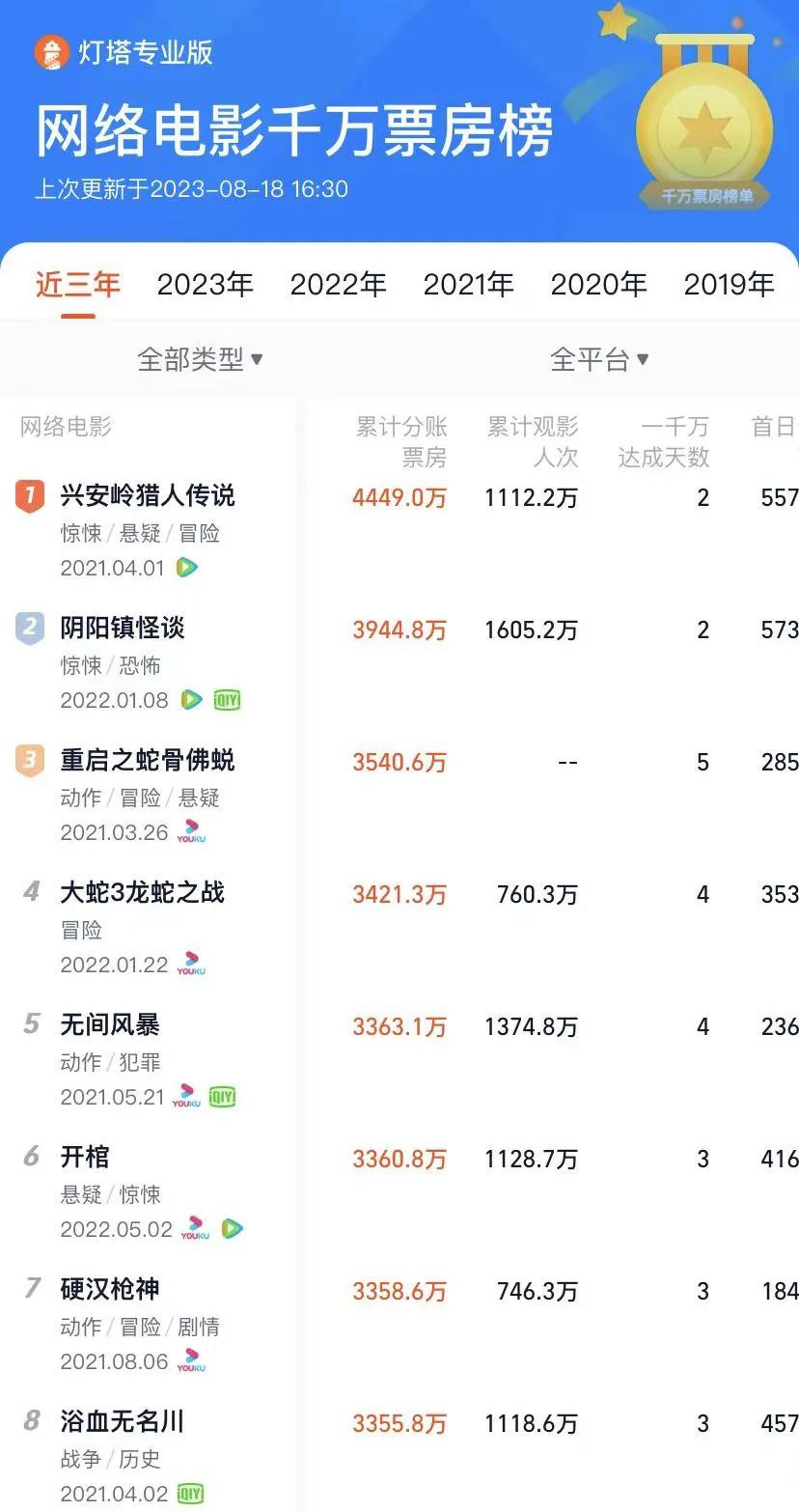View details for 重启之蛇骨佛蜕
This screenshot has height=1512, width=799.
point(399,796)
